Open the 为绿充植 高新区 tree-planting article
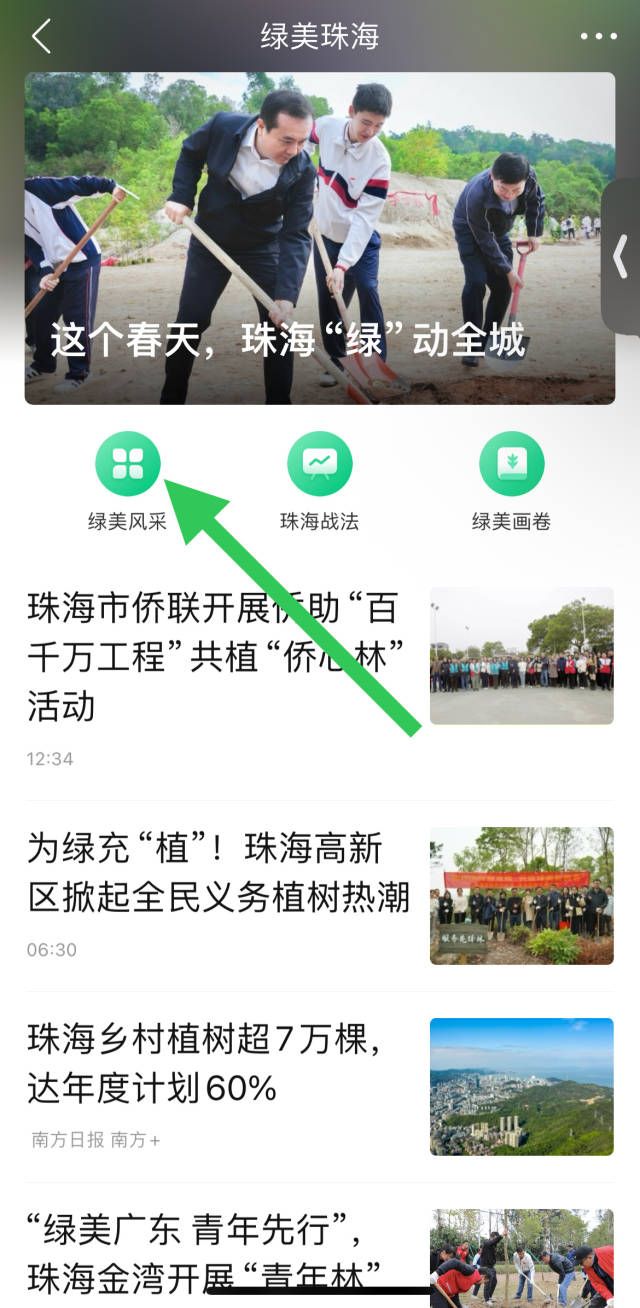This screenshot has height=1308, width=640. coord(217,872)
